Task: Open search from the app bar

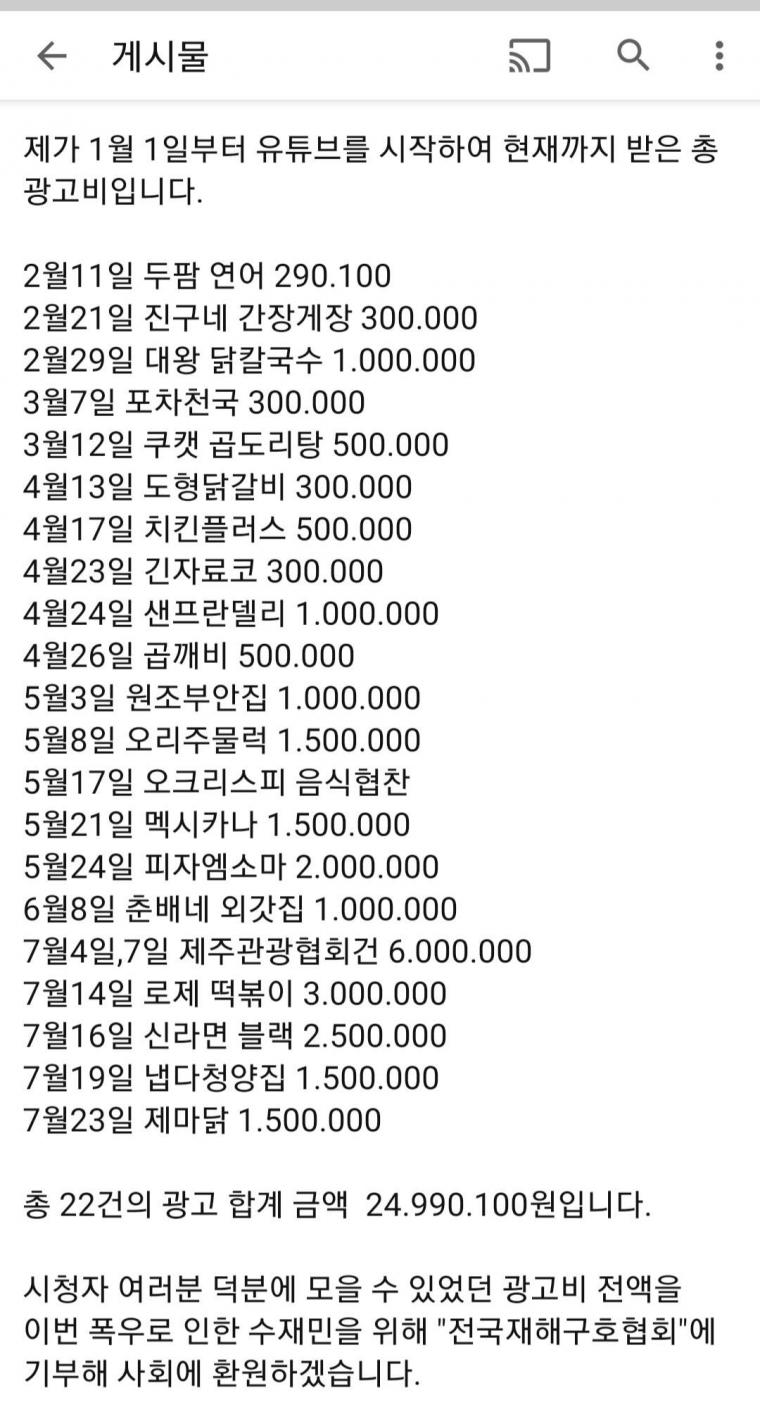Action: tap(633, 55)
